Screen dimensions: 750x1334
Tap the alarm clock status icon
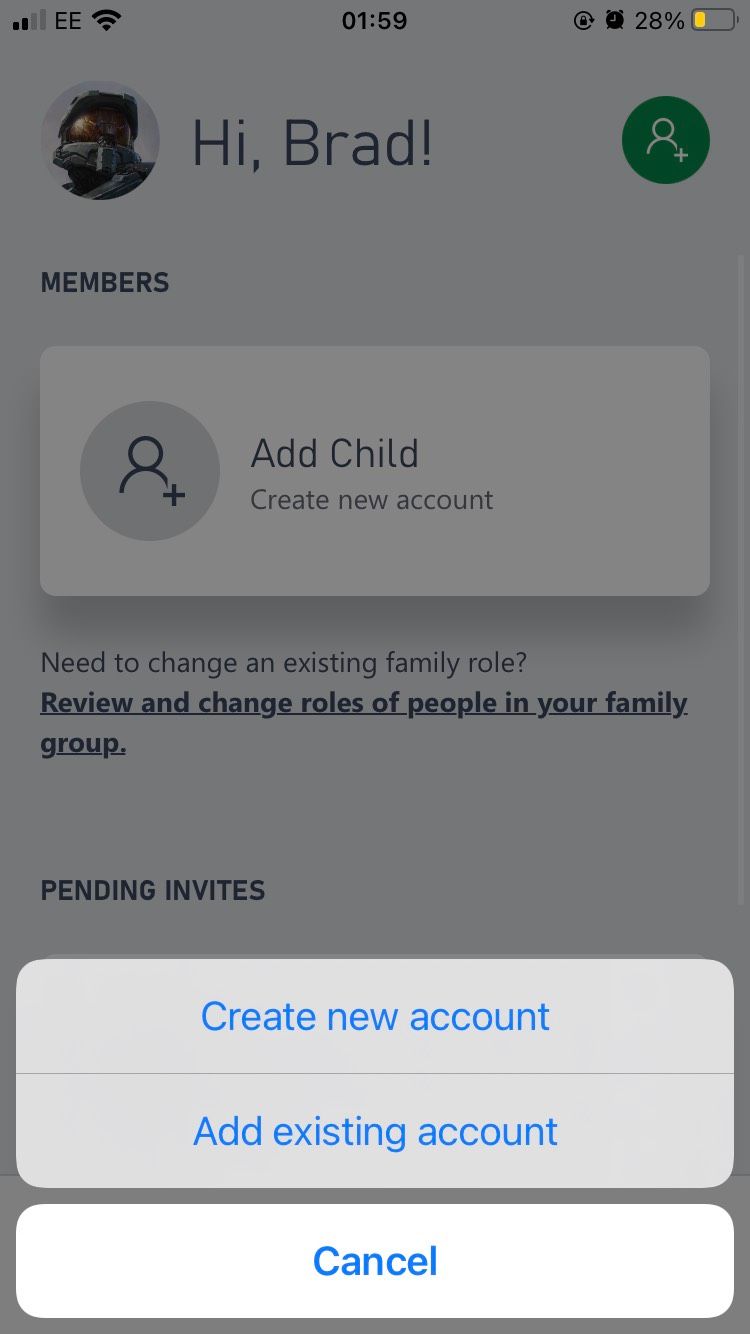point(614,19)
